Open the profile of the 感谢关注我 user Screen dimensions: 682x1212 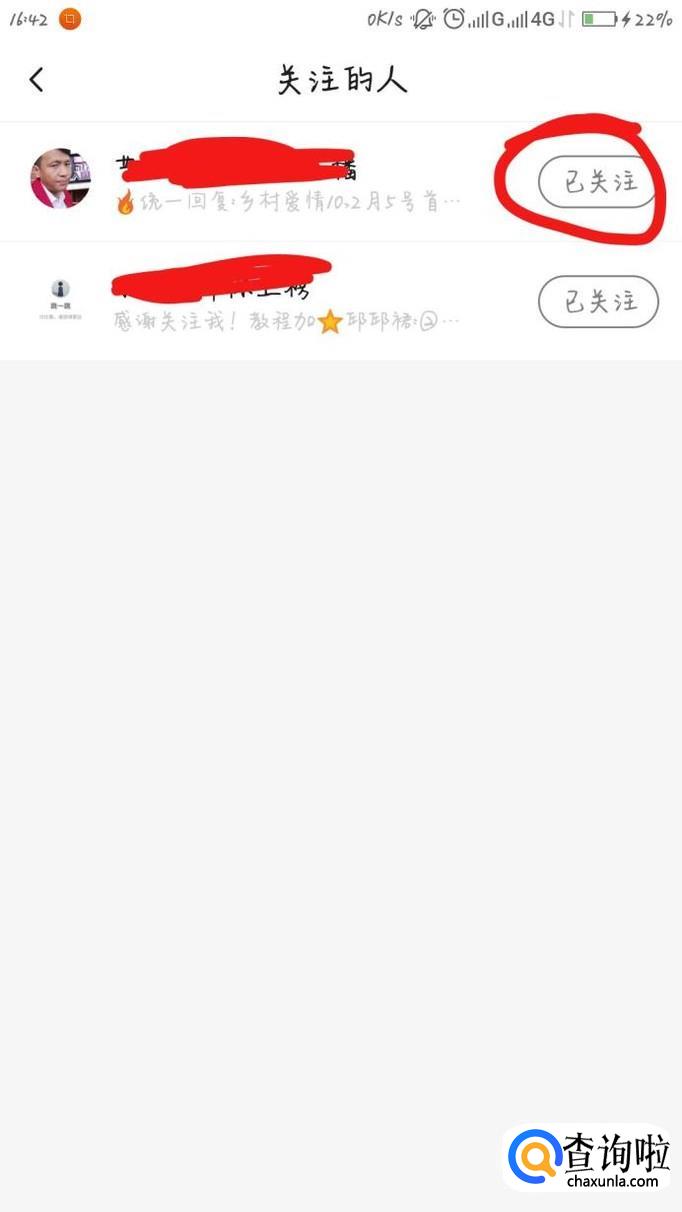pos(61,300)
